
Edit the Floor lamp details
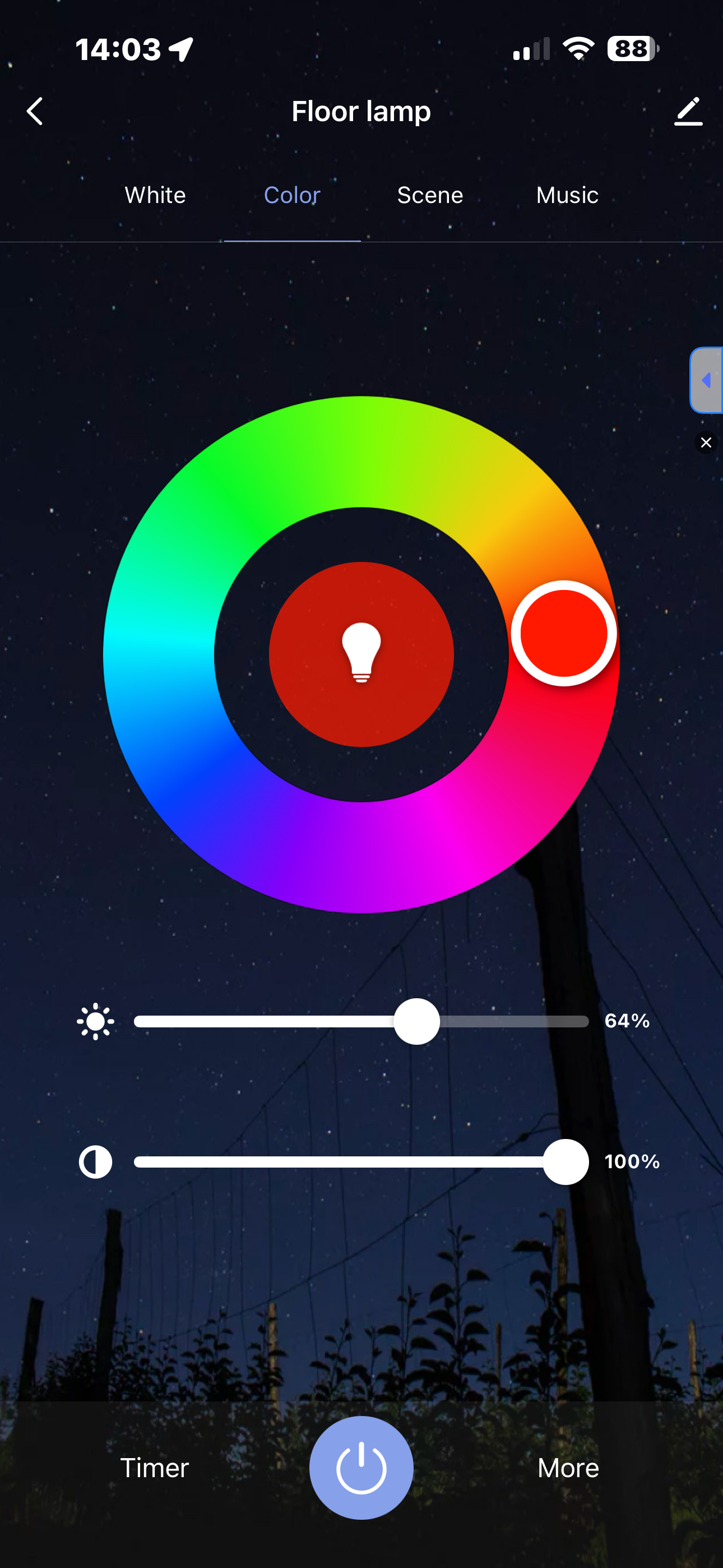688,112
